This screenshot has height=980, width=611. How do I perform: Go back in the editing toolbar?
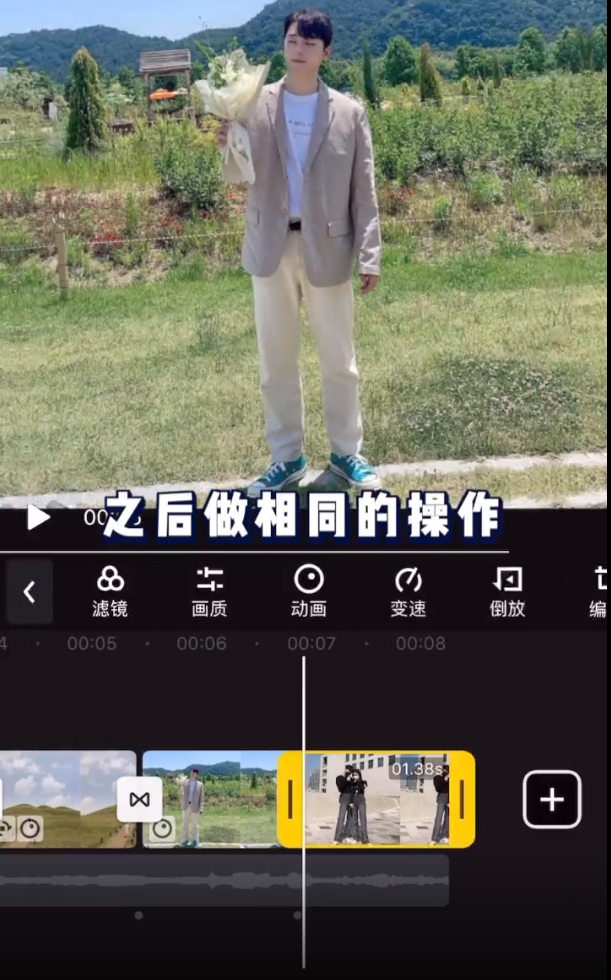click(x=29, y=592)
